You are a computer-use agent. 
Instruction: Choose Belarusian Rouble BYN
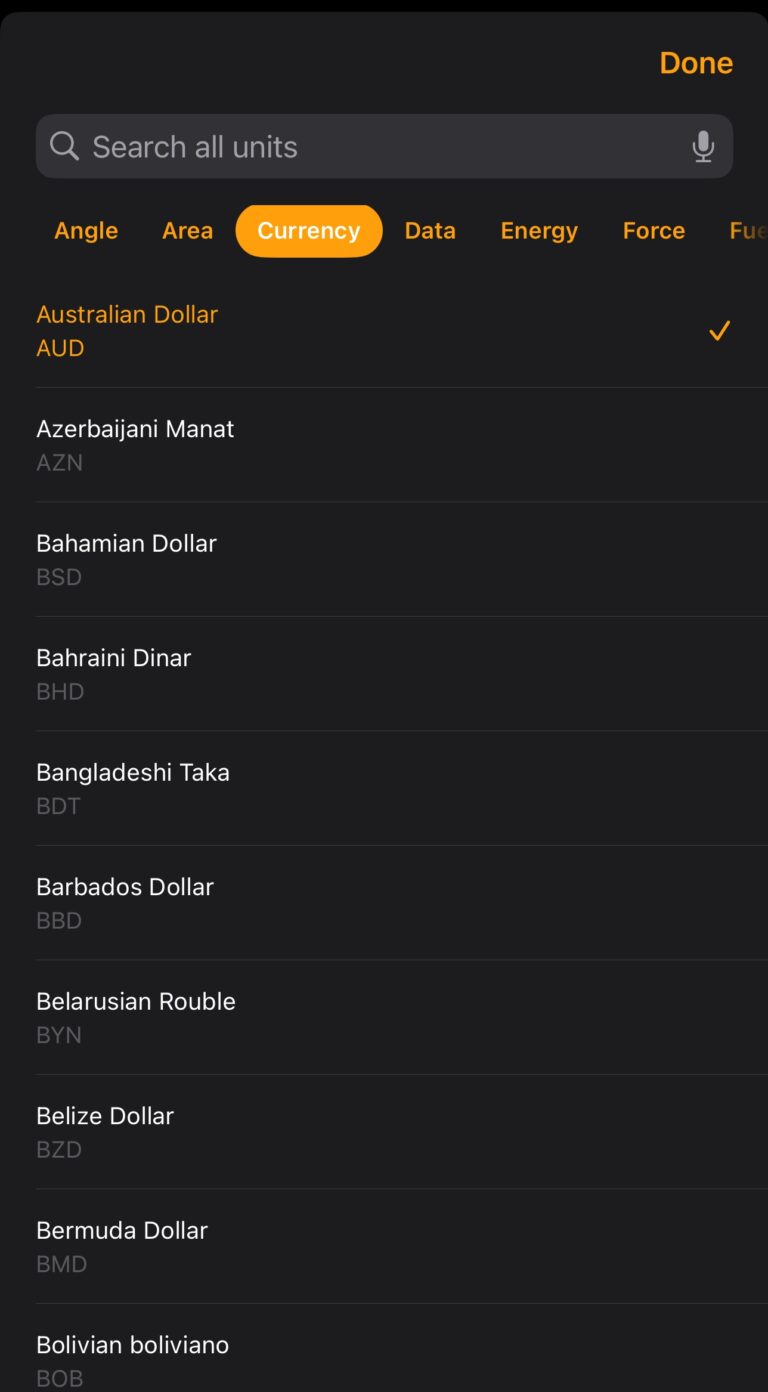coord(384,1016)
